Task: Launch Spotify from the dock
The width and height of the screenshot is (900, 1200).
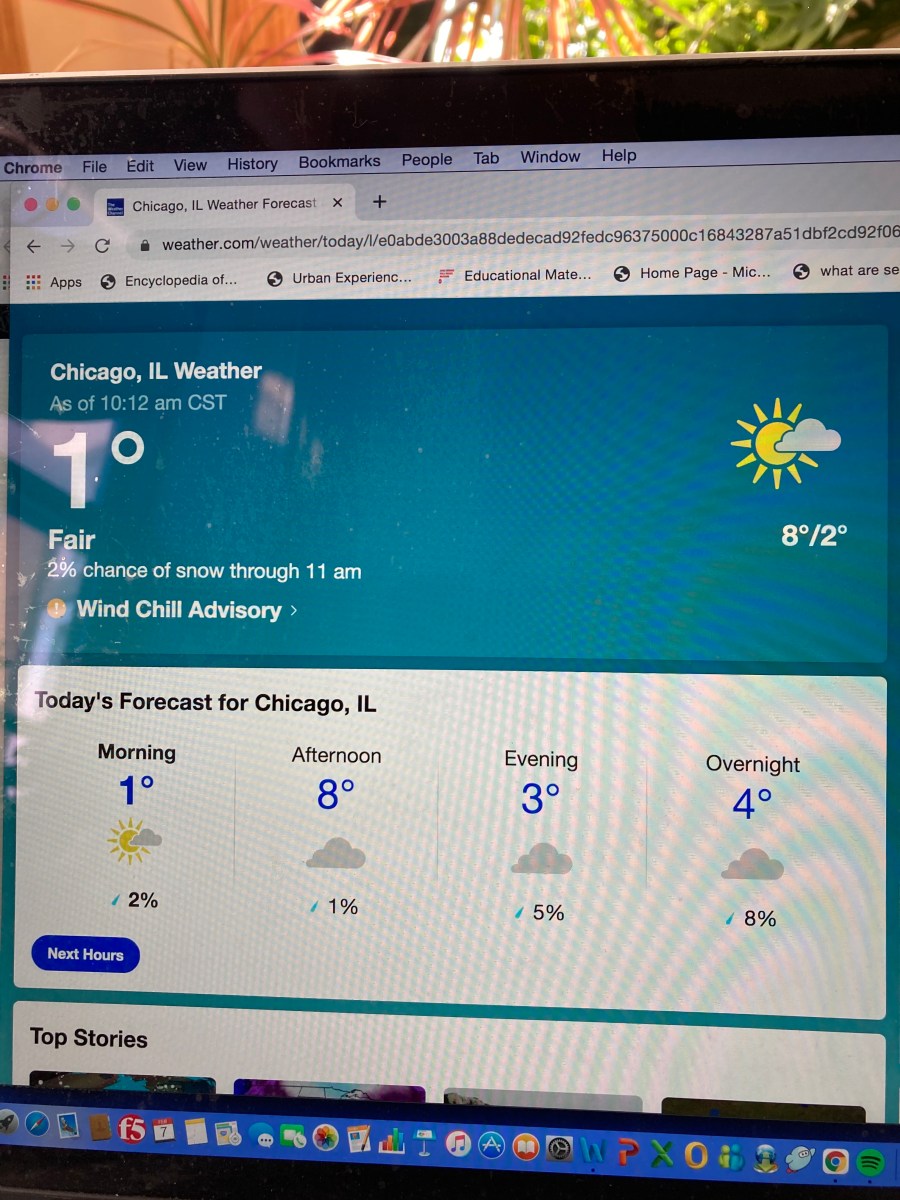Action: (x=869, y=1162)
